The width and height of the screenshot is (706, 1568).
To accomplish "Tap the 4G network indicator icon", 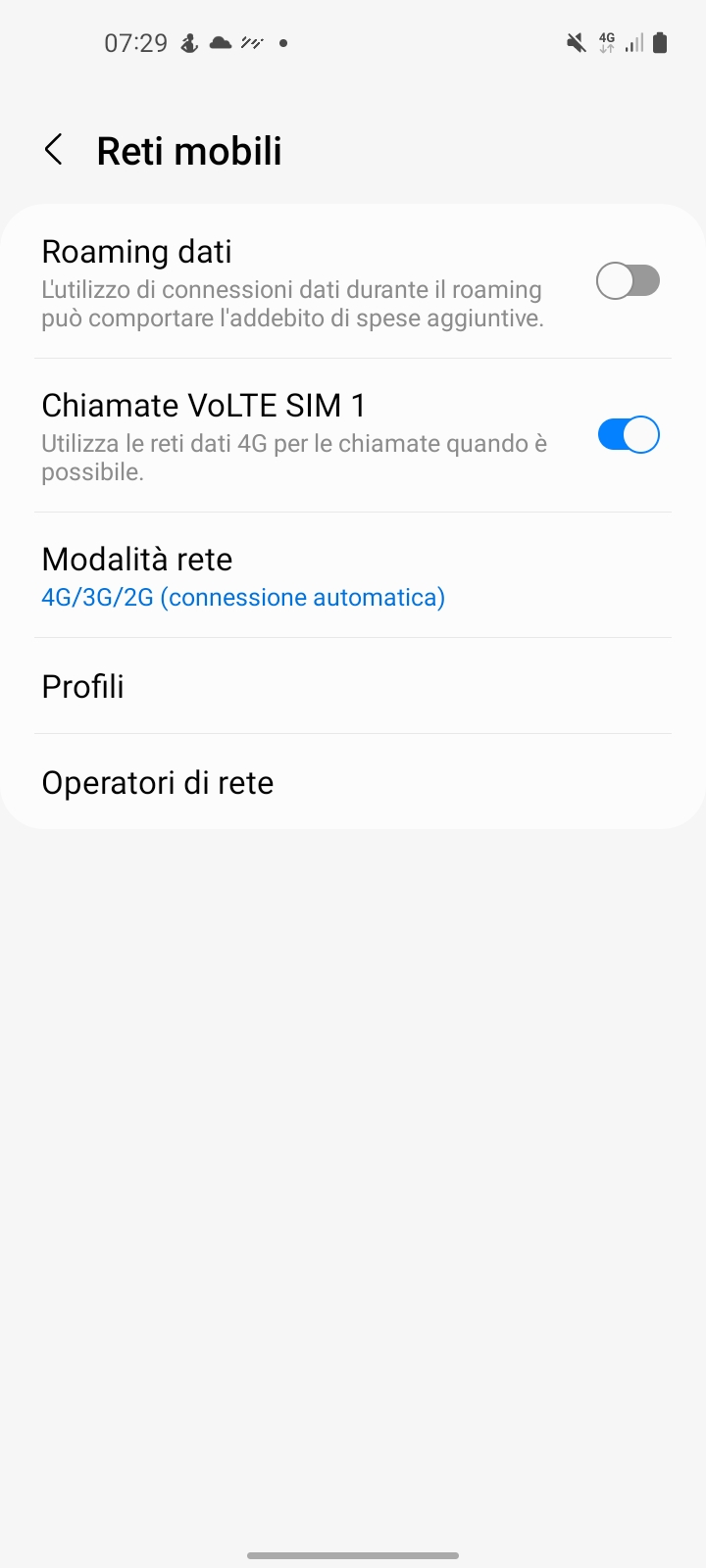I will coord(605,42).
